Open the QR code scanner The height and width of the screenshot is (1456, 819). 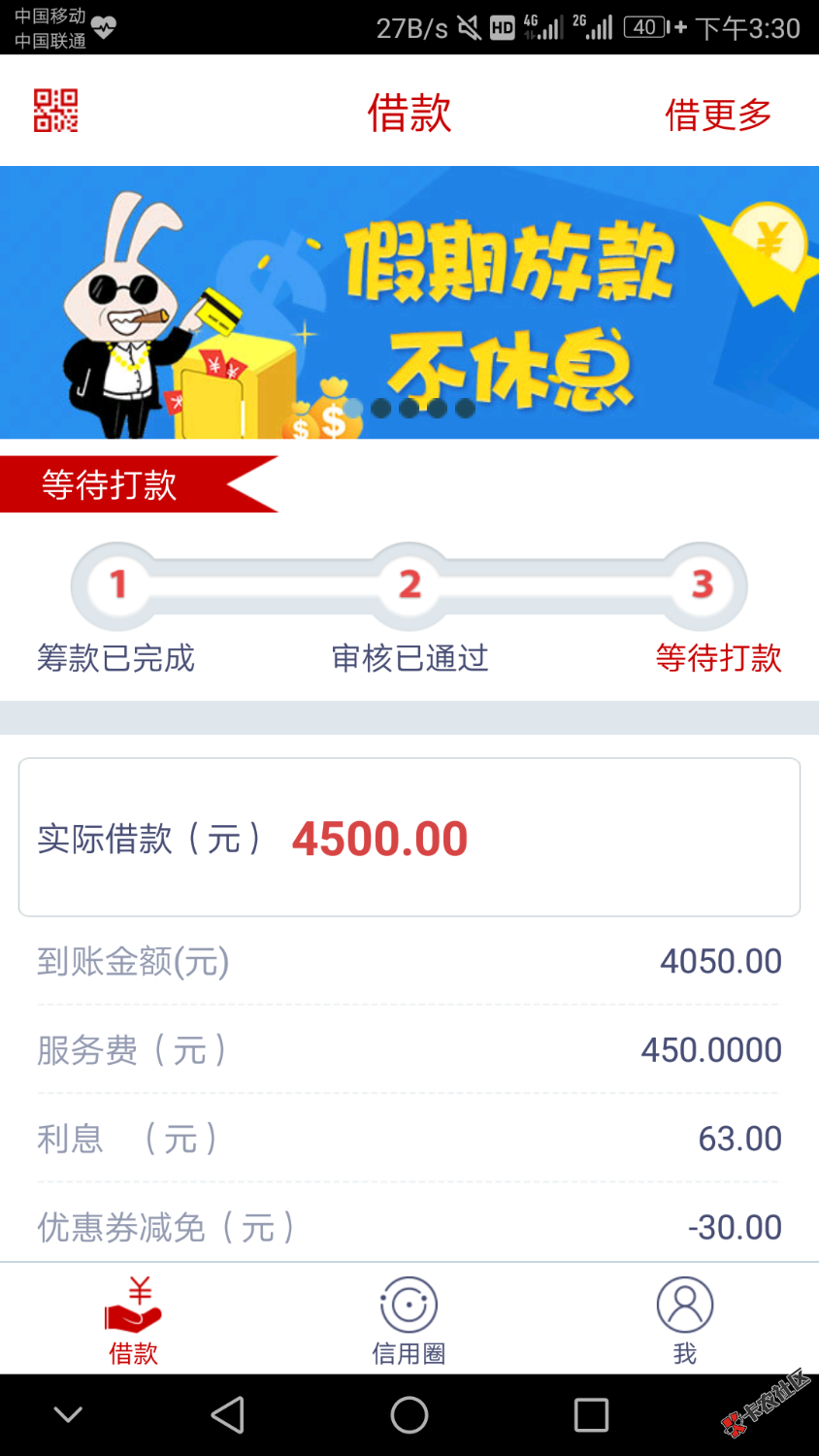(56, 111)
